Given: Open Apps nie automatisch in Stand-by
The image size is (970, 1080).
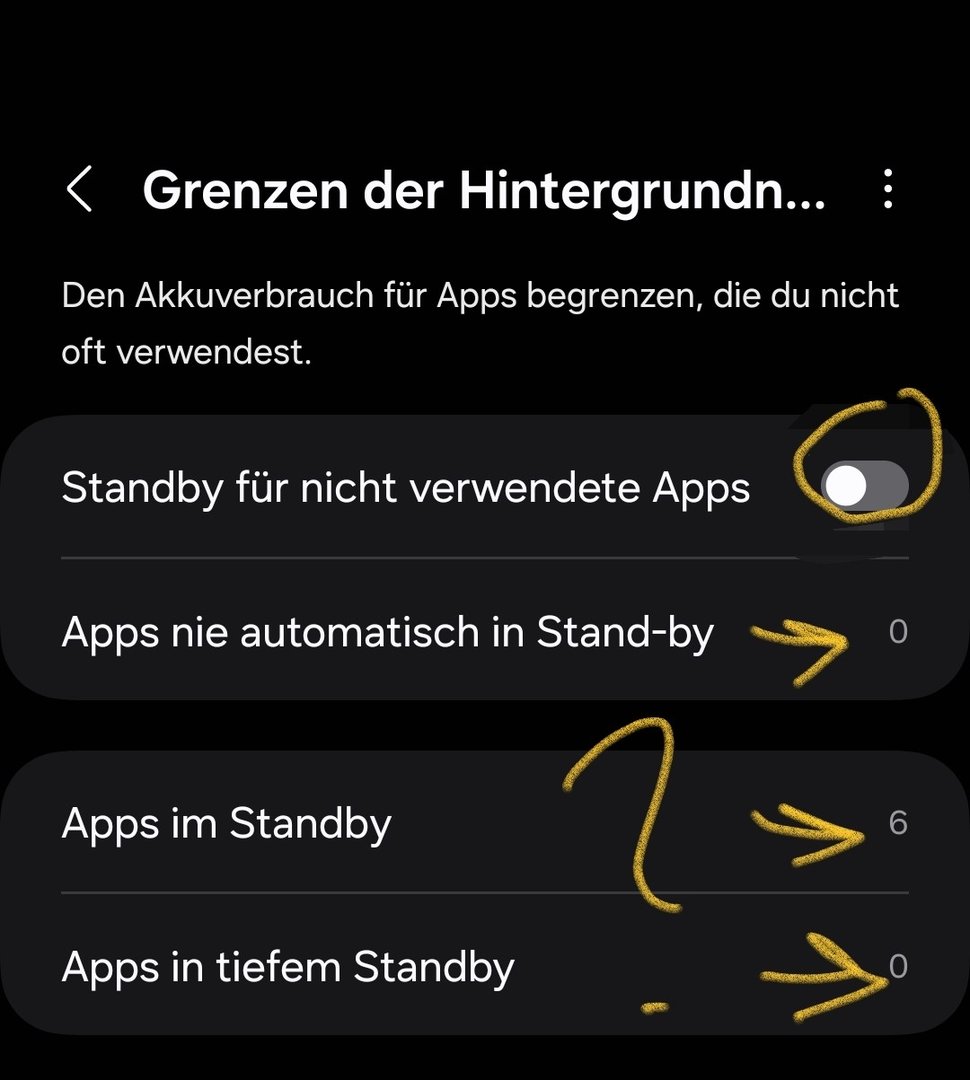Looking at the screenshot, I should 387,632.
